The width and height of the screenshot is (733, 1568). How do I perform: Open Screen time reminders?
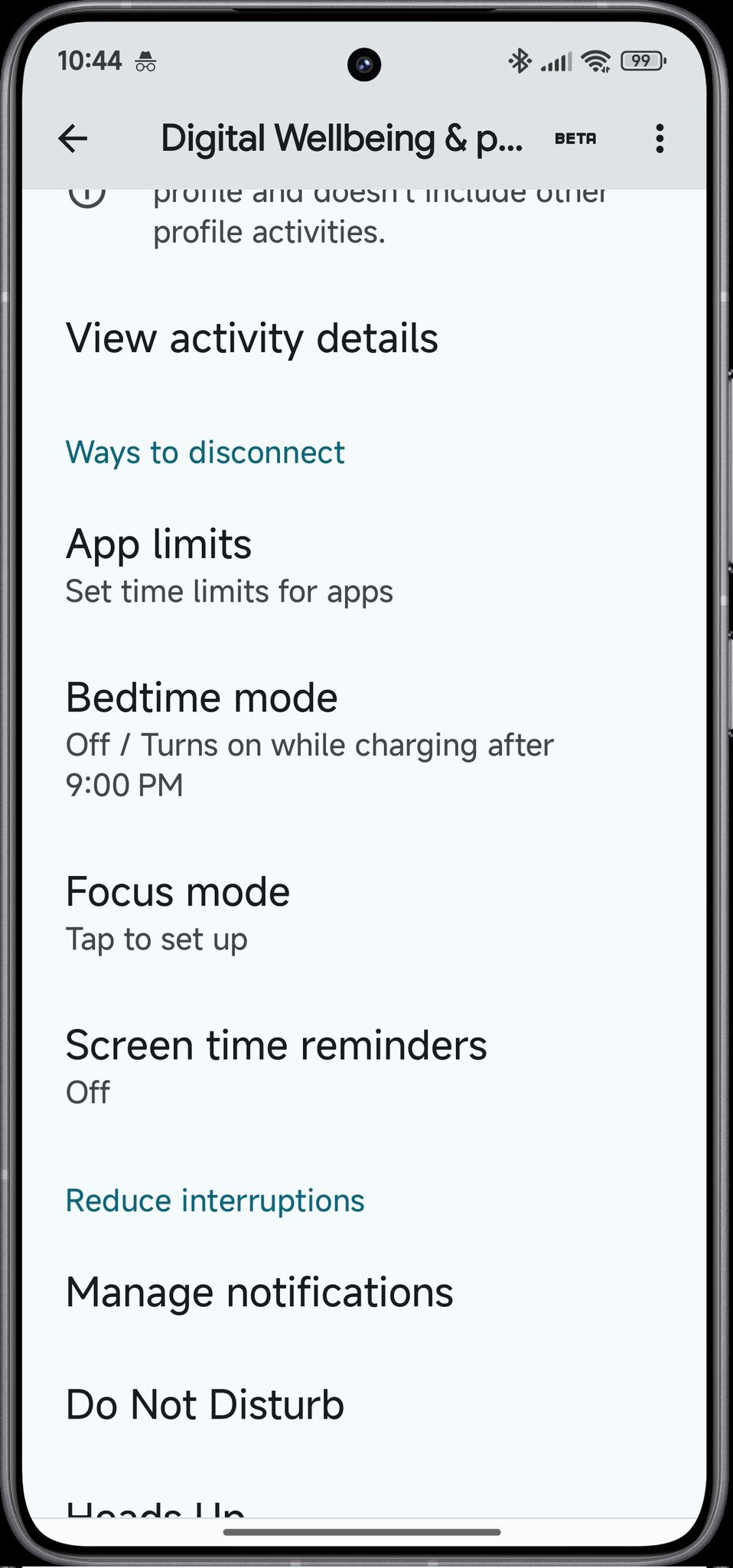275,1066
